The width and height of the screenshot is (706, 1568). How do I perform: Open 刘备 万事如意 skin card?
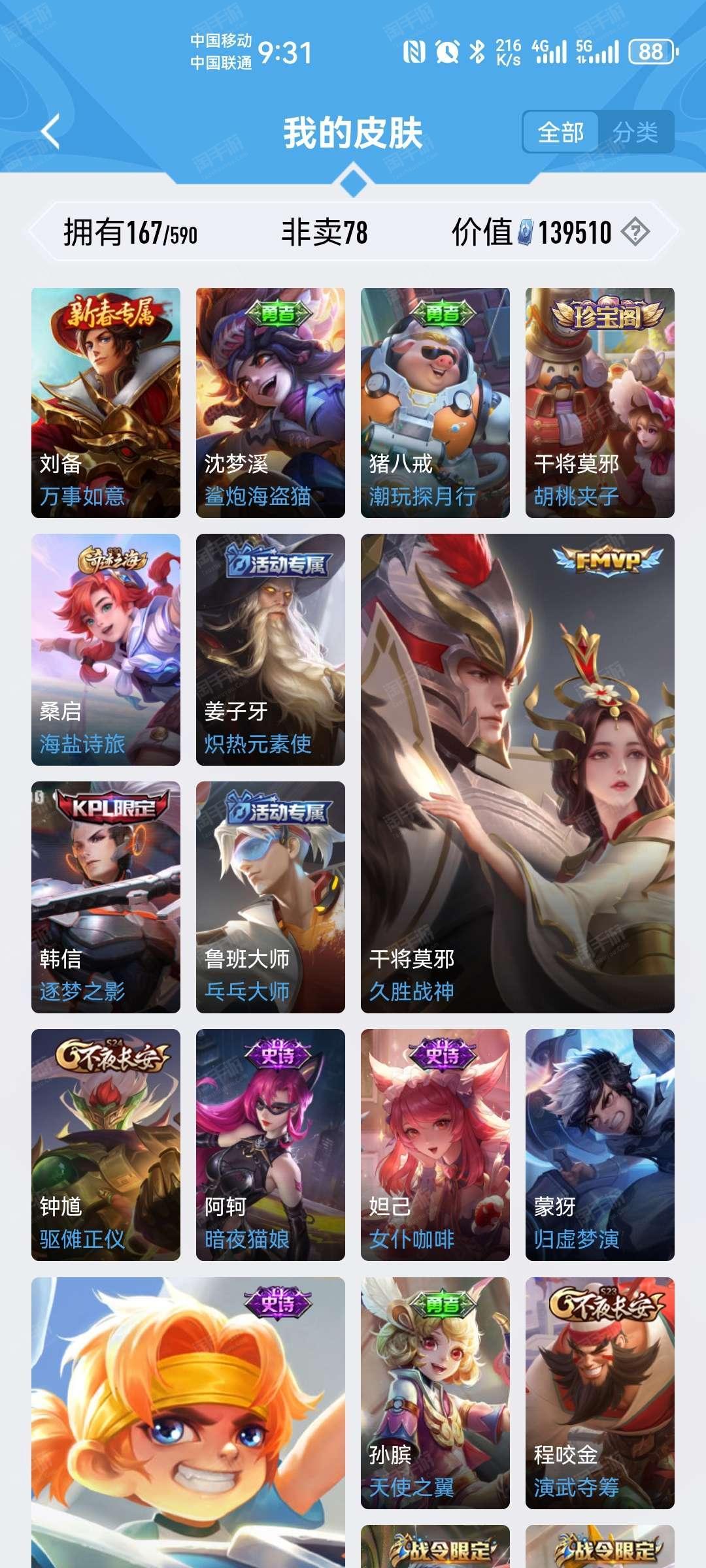point(106,403)
